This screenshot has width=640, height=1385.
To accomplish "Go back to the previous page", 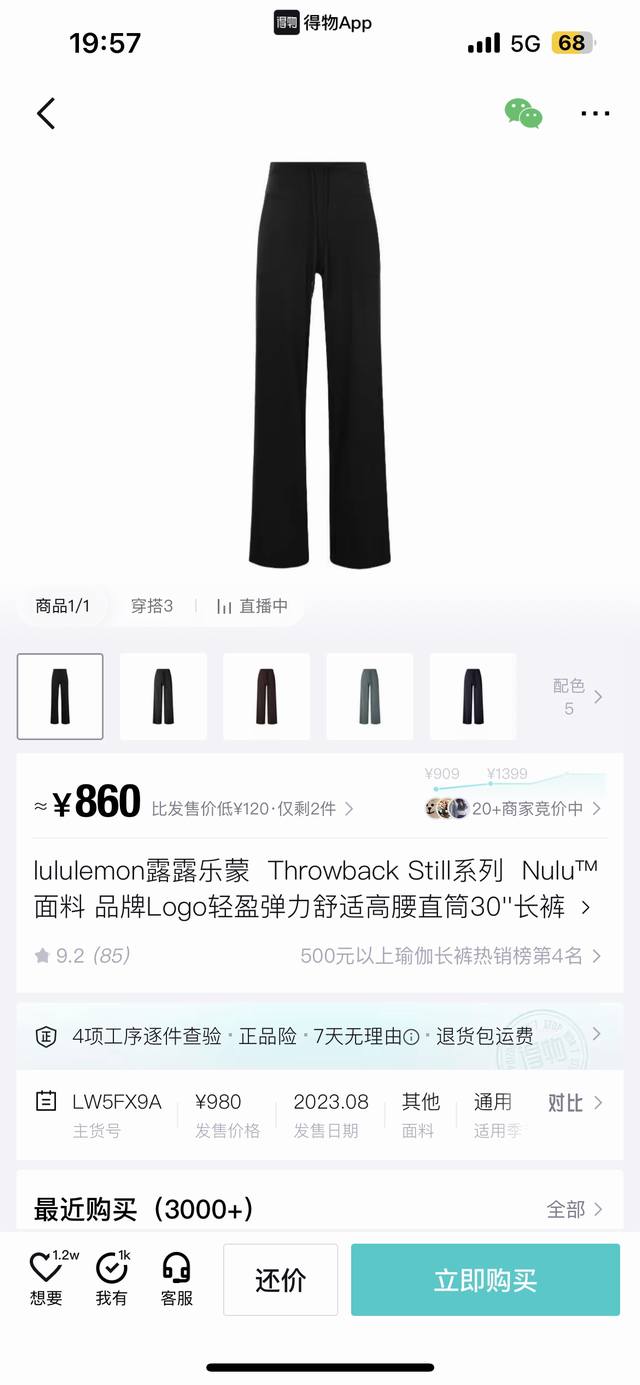I will tap(46, 113).
